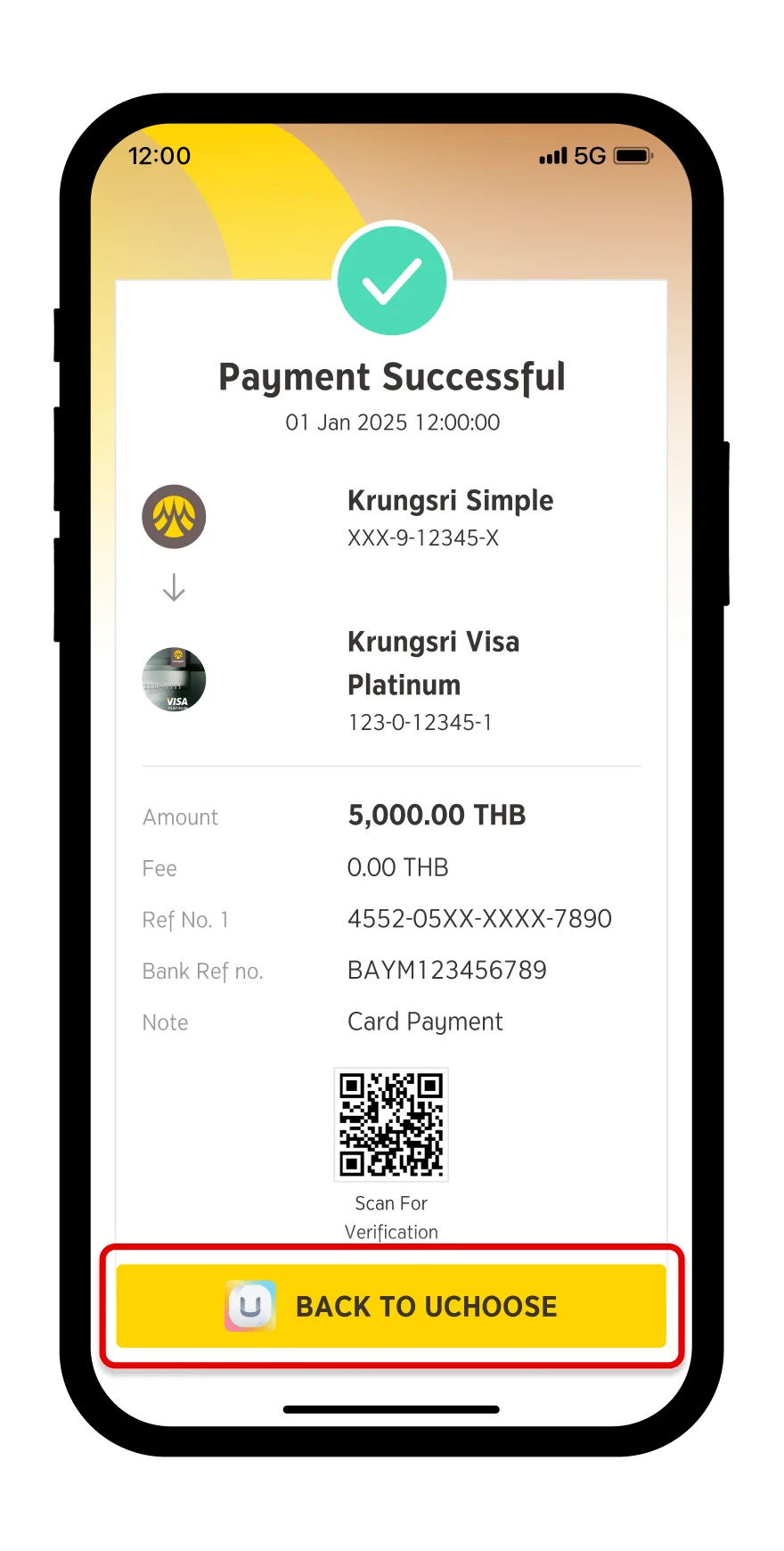Click the UCHOOSE app icon on button

[x=249, y=1306]
